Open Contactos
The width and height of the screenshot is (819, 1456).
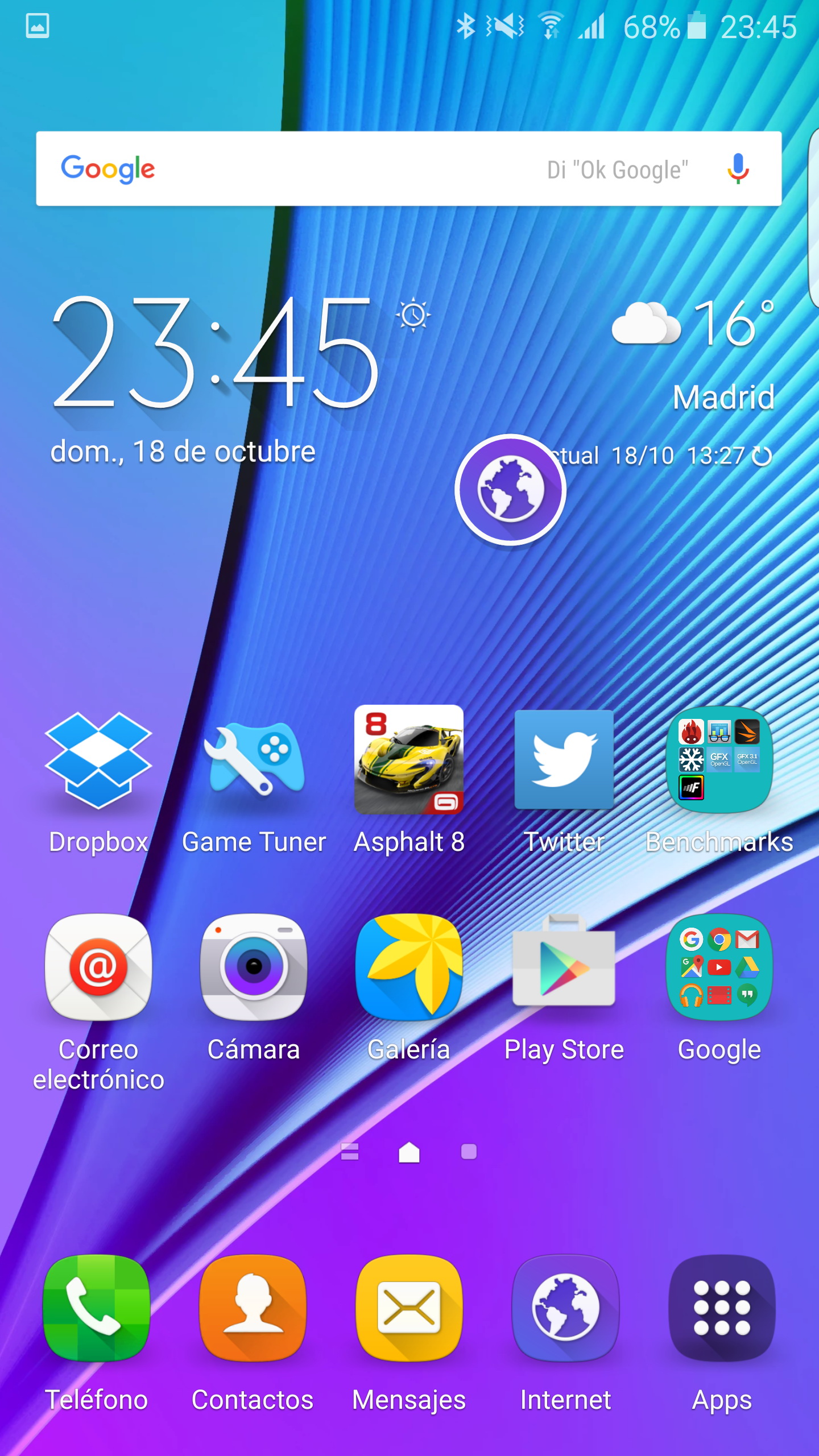click(253, 1308)
